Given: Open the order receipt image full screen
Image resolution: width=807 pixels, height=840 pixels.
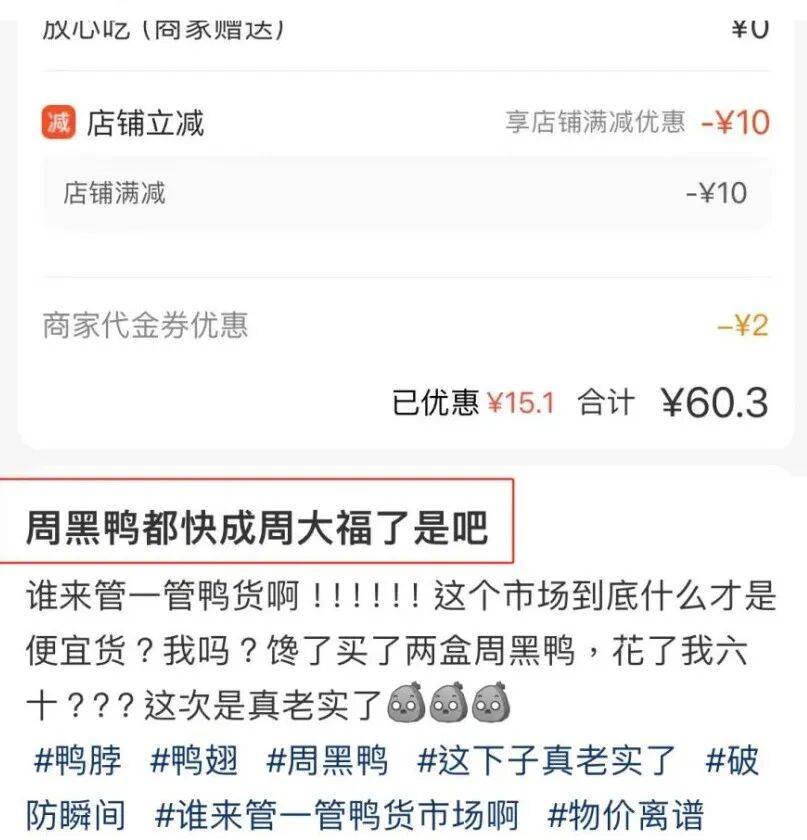Looking at the screenshot, I should 403,220.
